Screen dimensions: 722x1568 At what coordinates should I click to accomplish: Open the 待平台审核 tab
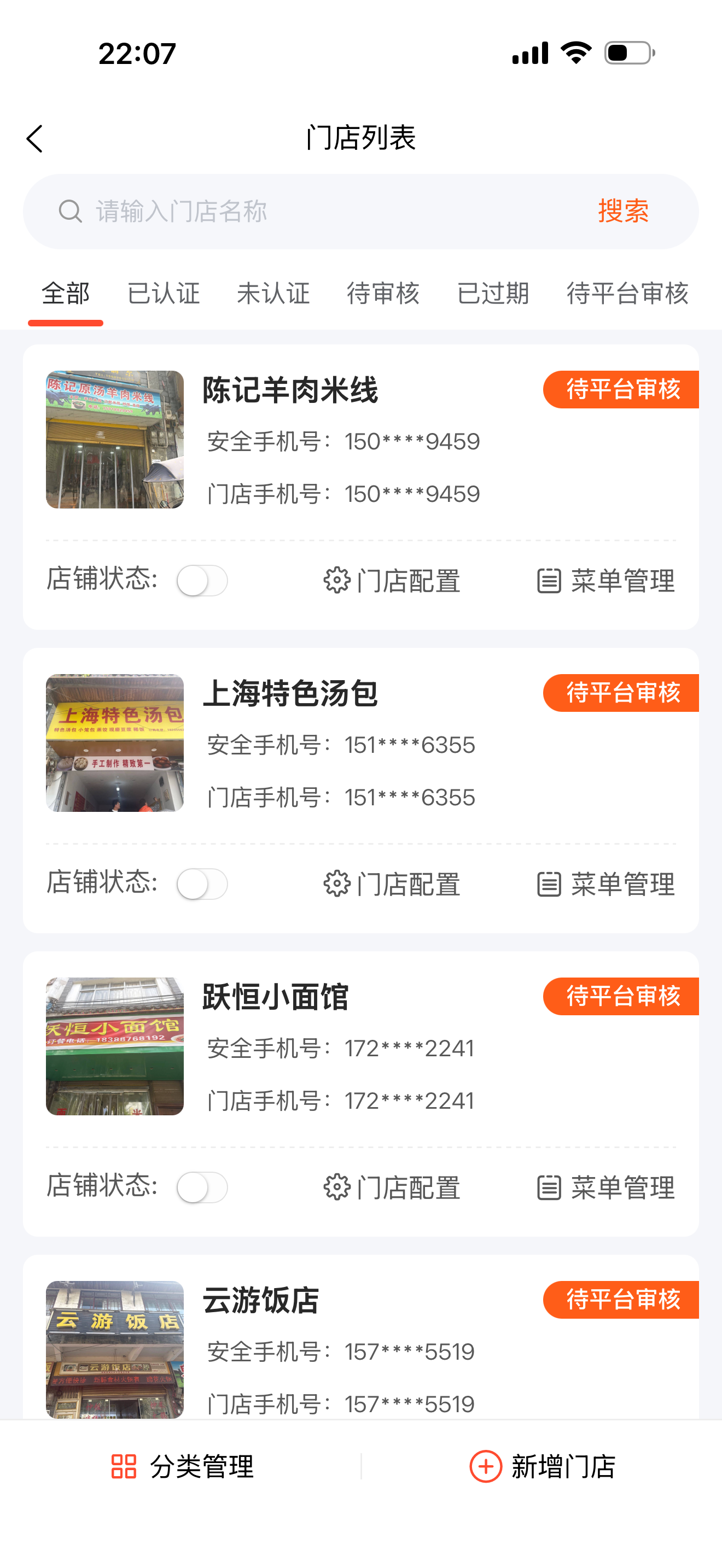[x=627, y=294]
